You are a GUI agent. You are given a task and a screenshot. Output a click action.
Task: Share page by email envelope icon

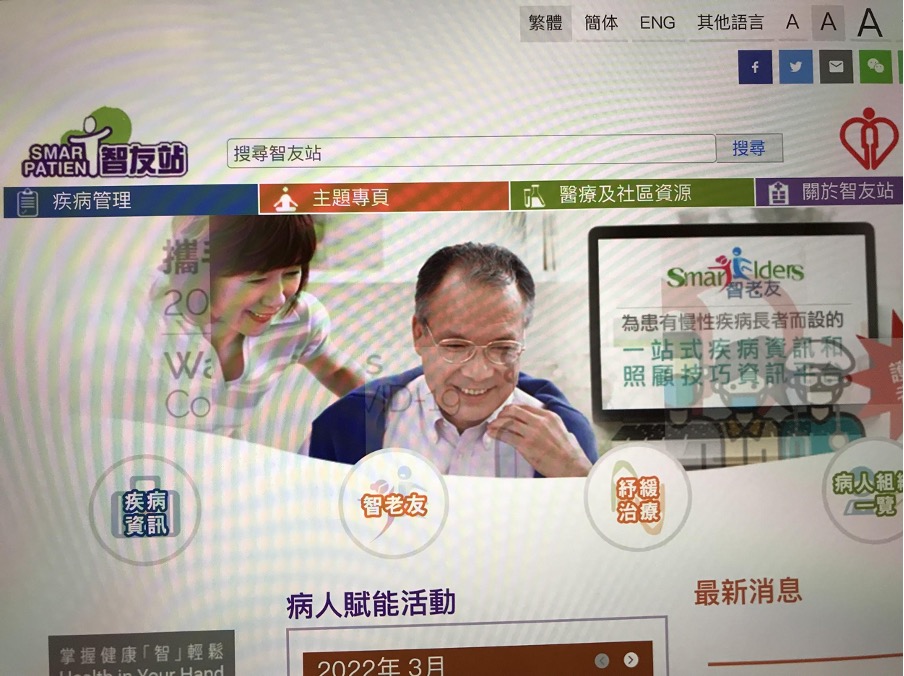(836, 67)
